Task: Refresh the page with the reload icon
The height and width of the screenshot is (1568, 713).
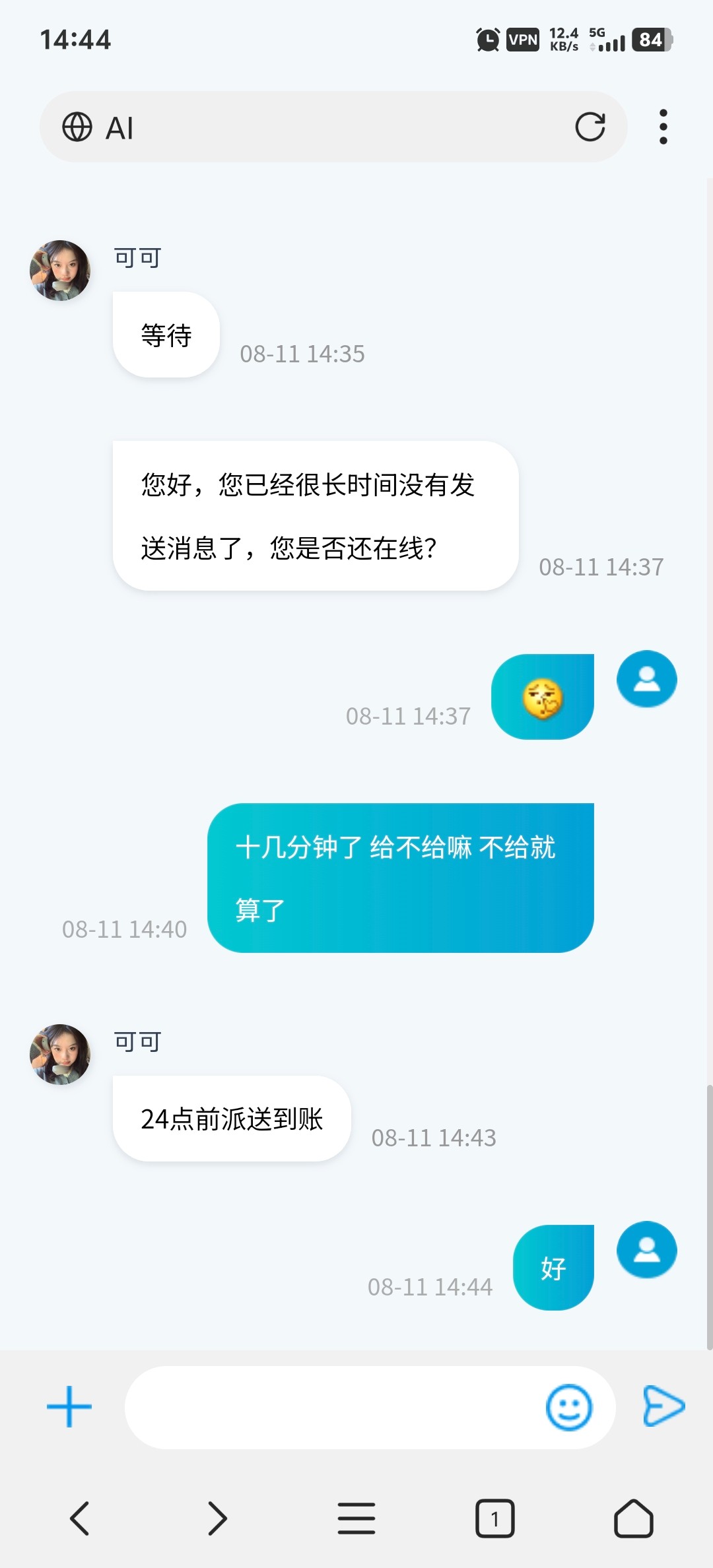Action: click(591, 126)
